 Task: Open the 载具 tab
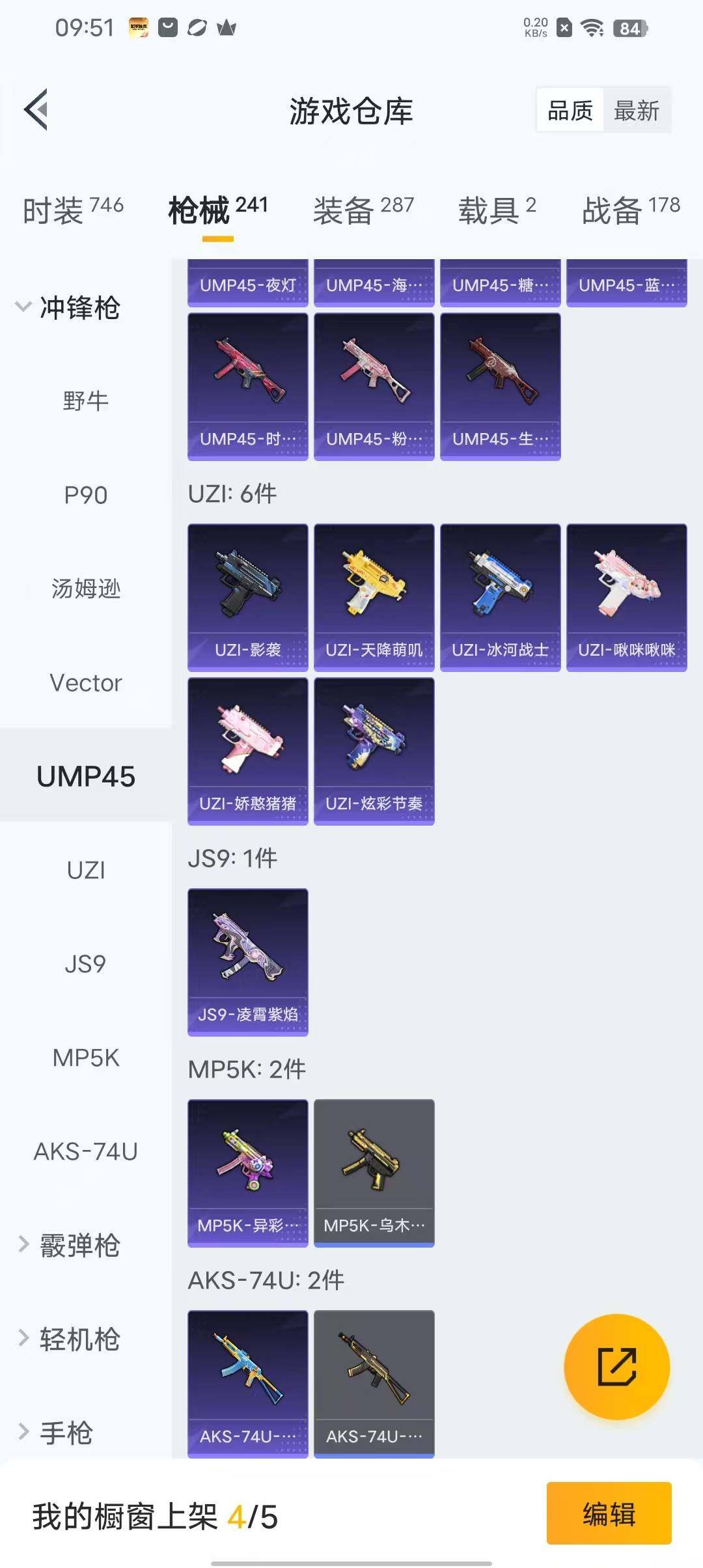[497, 210]
